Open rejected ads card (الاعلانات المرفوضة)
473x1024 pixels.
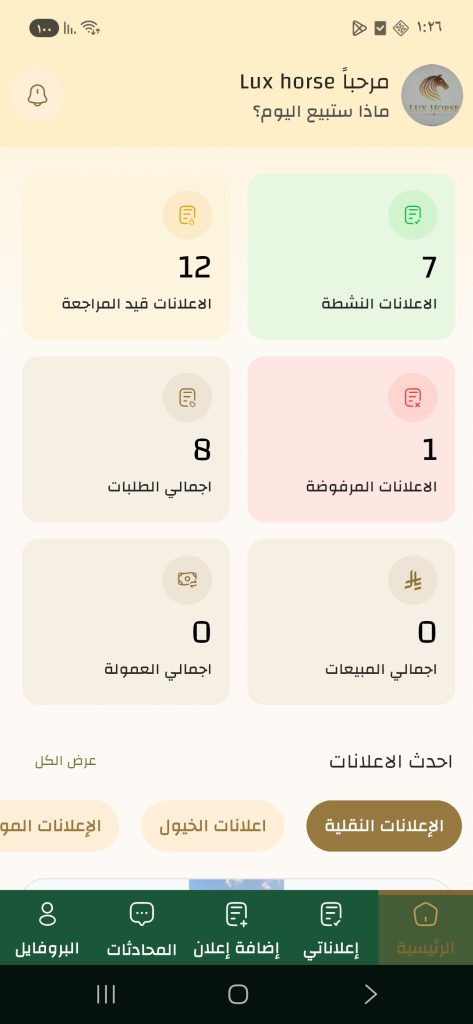click(351, 439)
